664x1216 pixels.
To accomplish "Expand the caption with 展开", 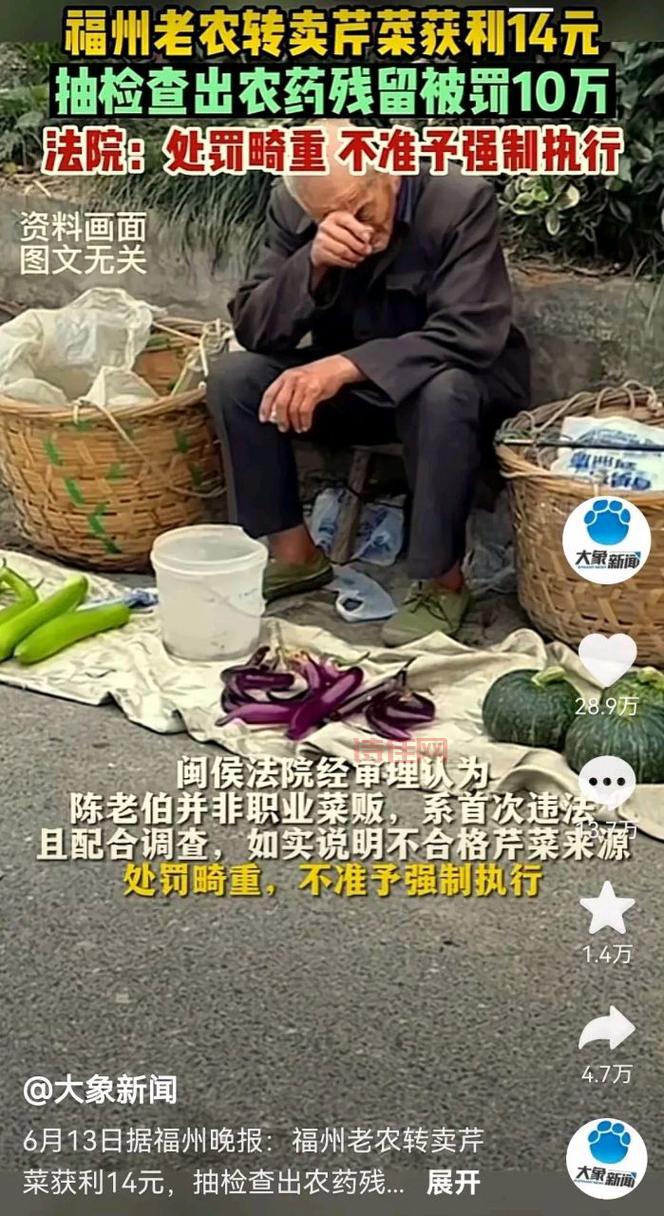I will pos(453,1181).
